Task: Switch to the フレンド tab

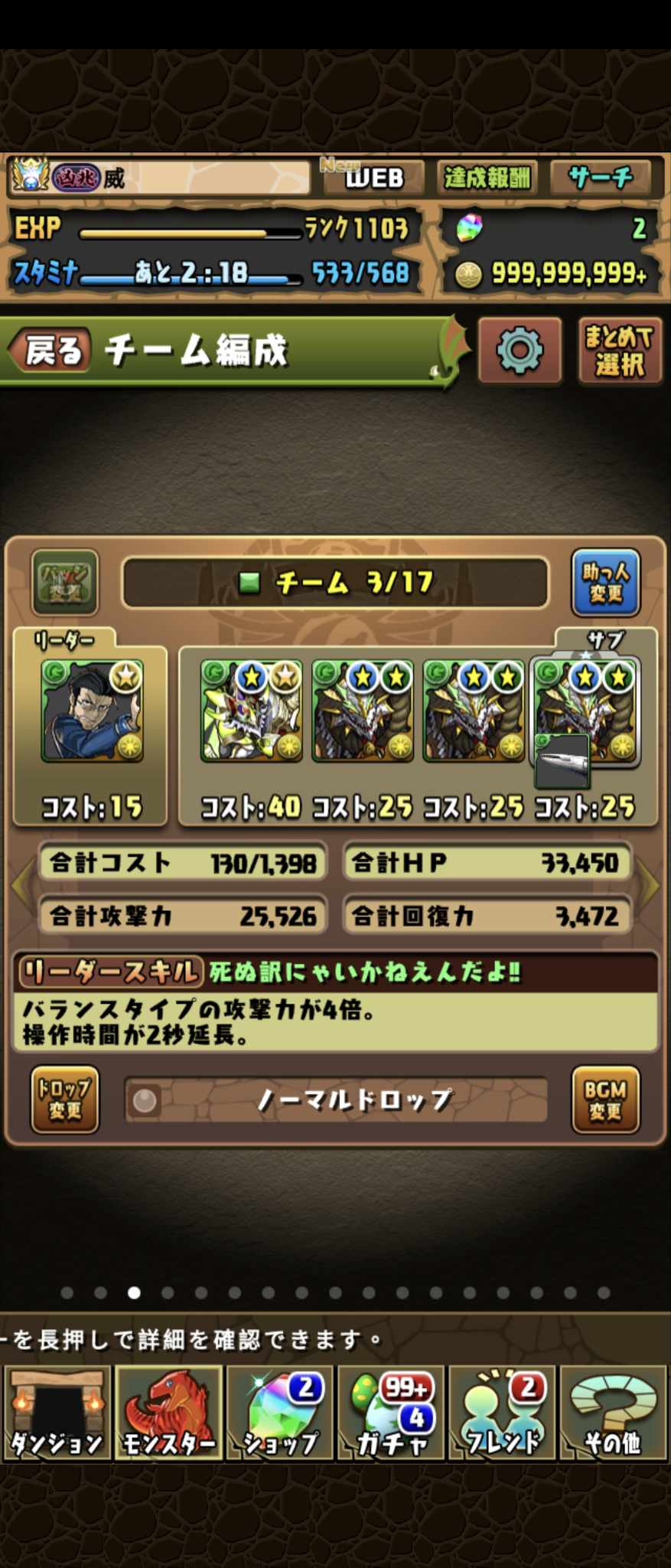Action: [503, 1413]
